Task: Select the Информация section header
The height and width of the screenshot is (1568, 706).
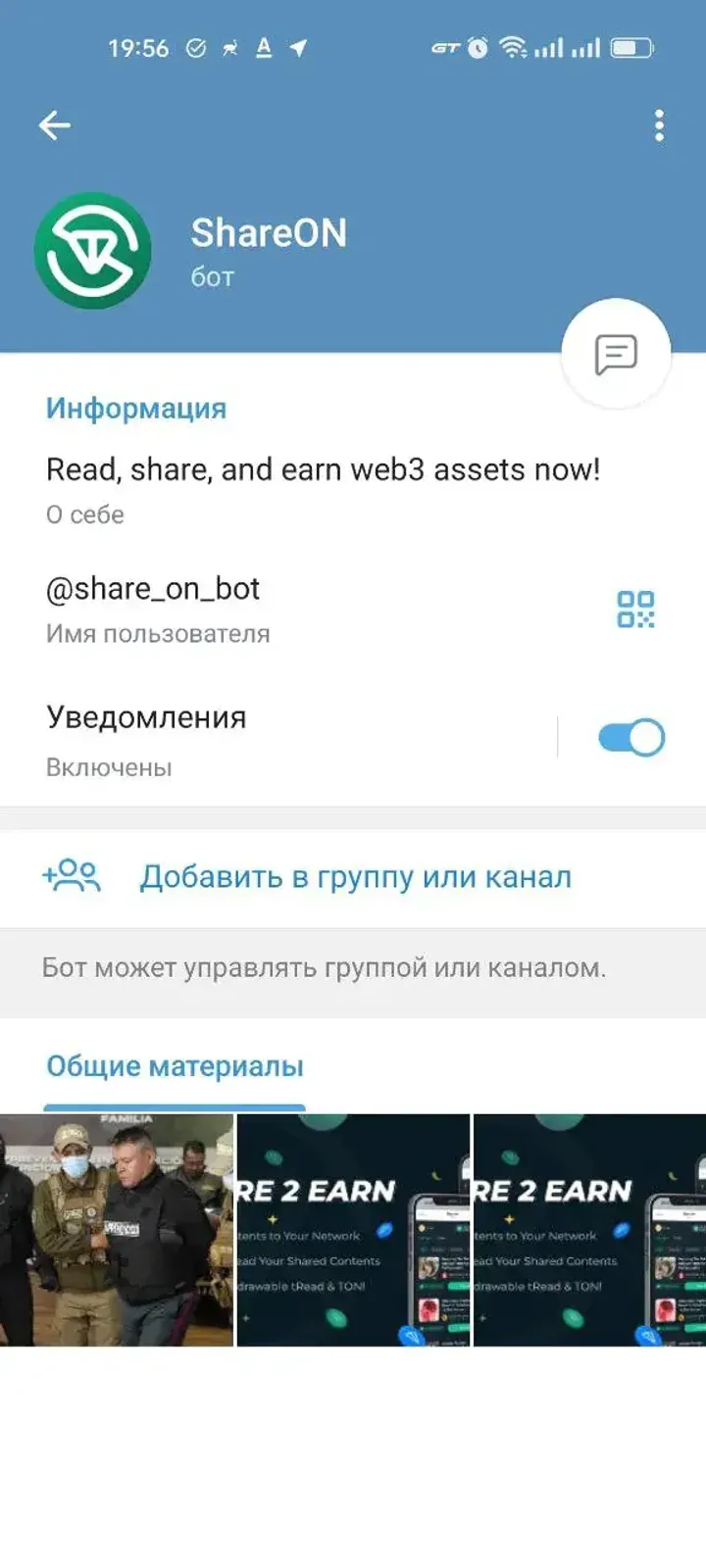Action: pos(135,409)
